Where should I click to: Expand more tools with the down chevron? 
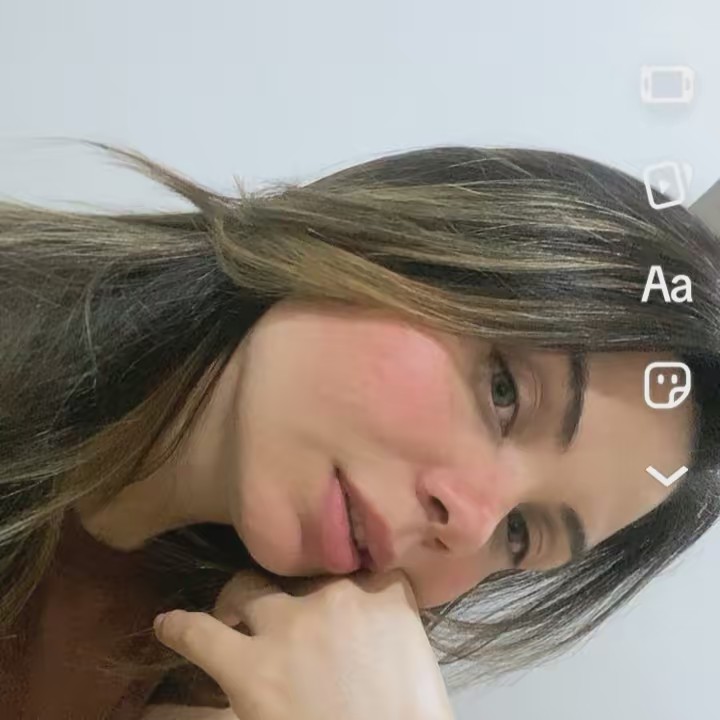click(667, 476)
